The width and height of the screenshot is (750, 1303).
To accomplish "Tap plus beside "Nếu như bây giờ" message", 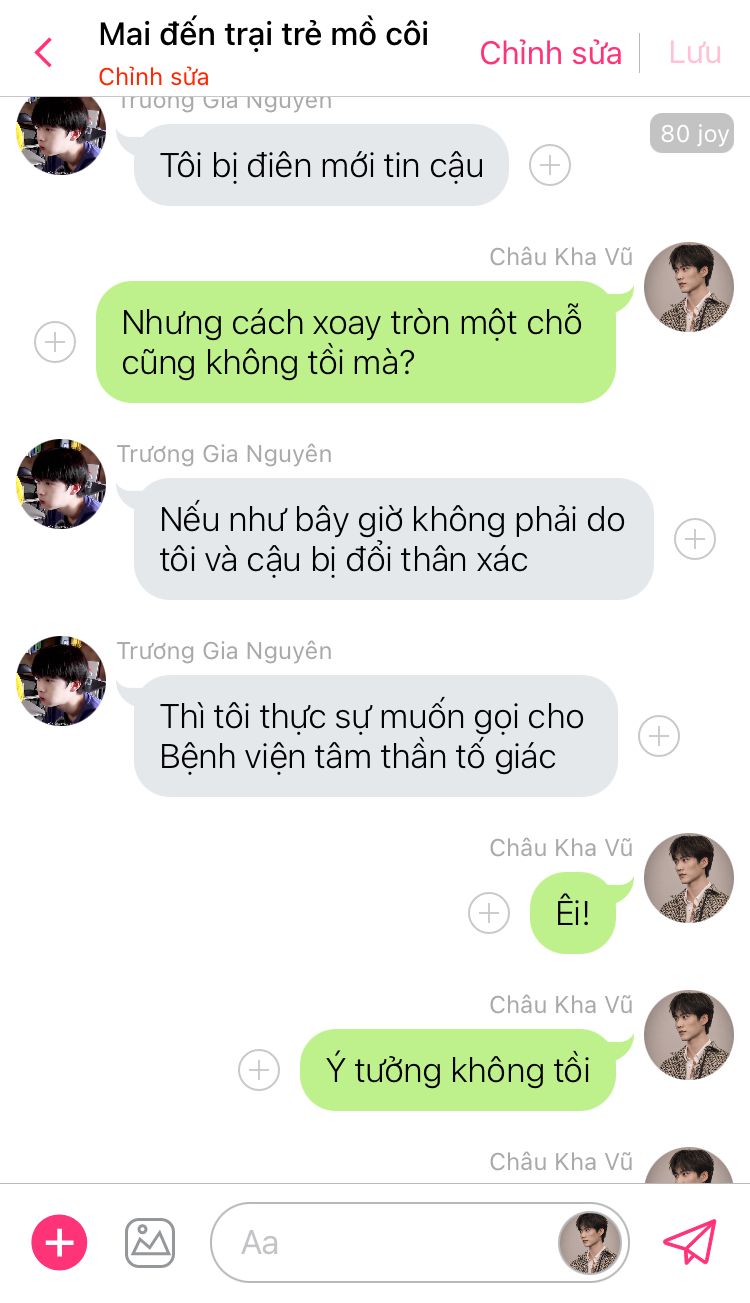I will coord(695,539).
